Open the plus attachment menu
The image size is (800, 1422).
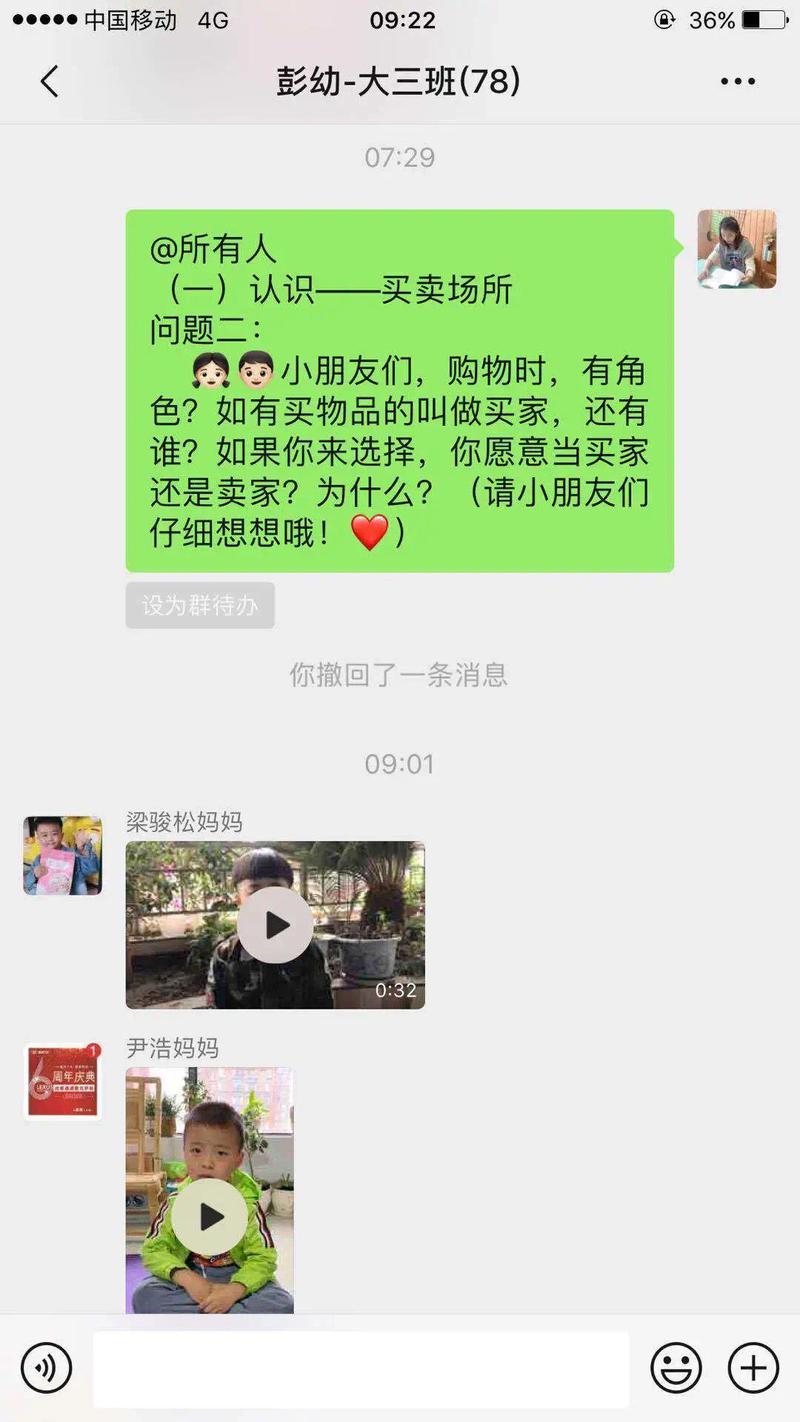coord(753,1368)
